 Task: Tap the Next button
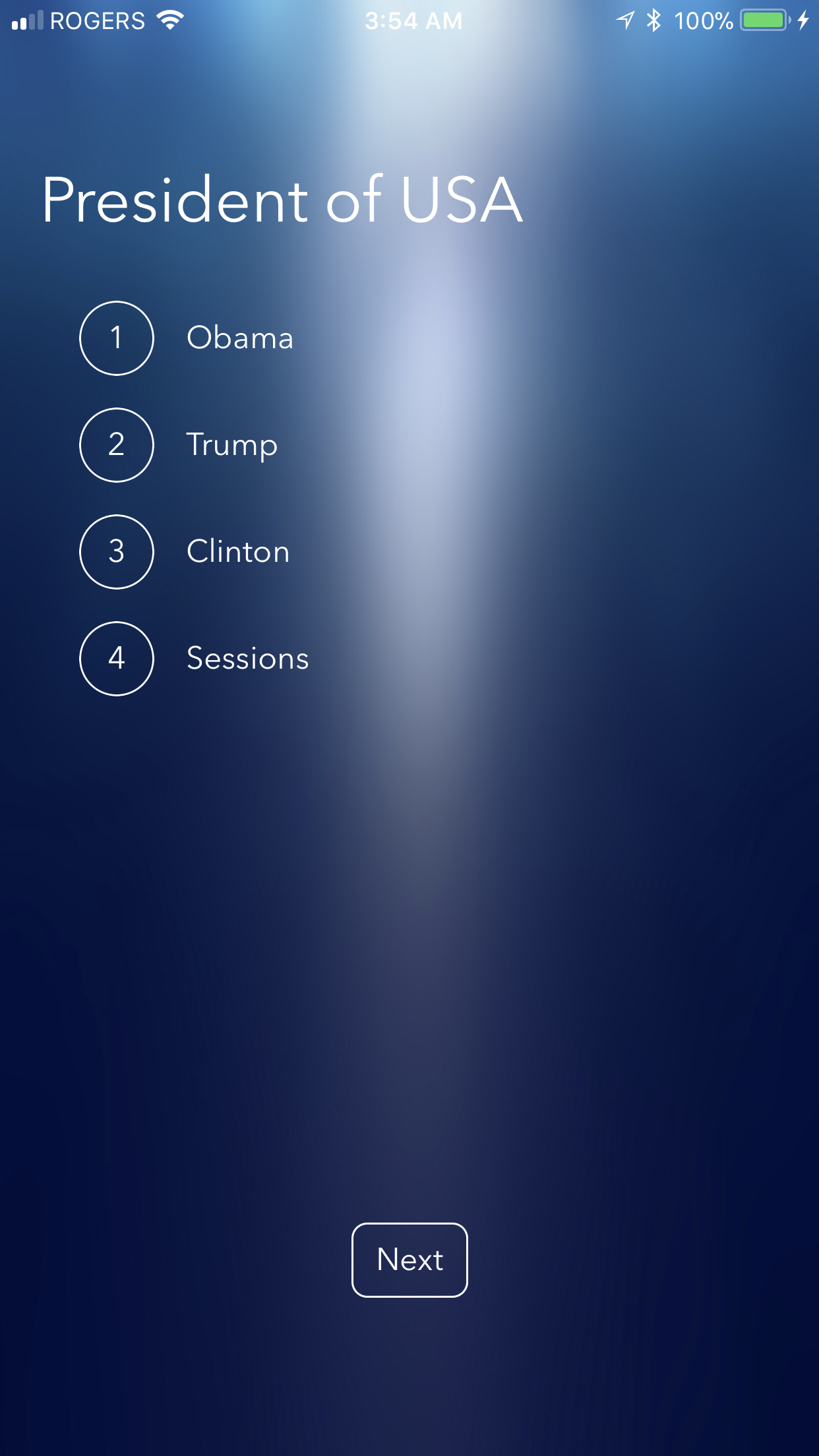(x=409, y=1260)
